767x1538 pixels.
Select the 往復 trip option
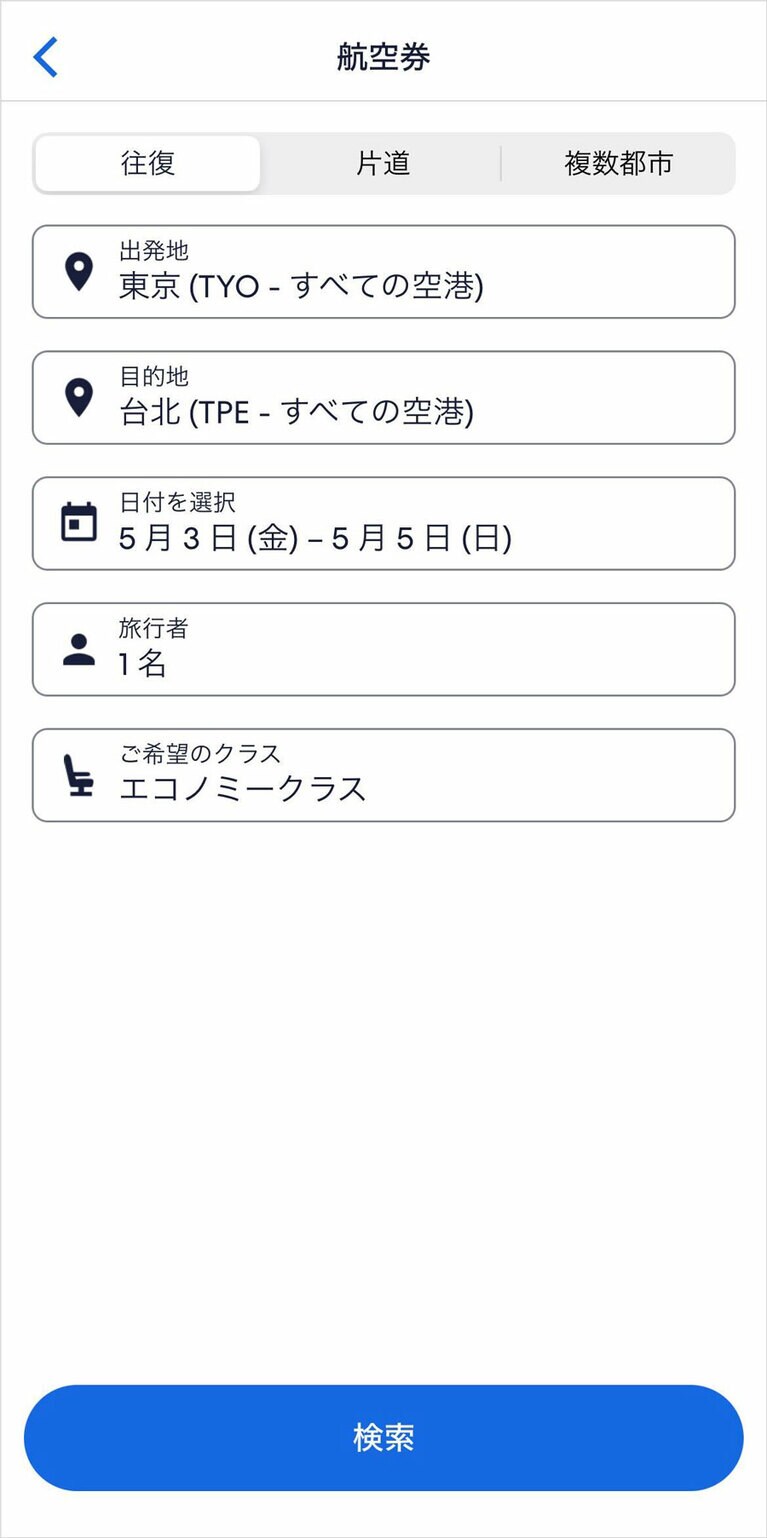pyautogui.click(x=148, y=163)
